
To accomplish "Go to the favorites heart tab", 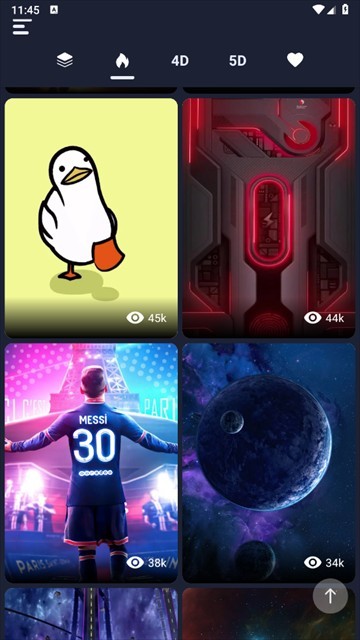I will click(x=295, y=60).
